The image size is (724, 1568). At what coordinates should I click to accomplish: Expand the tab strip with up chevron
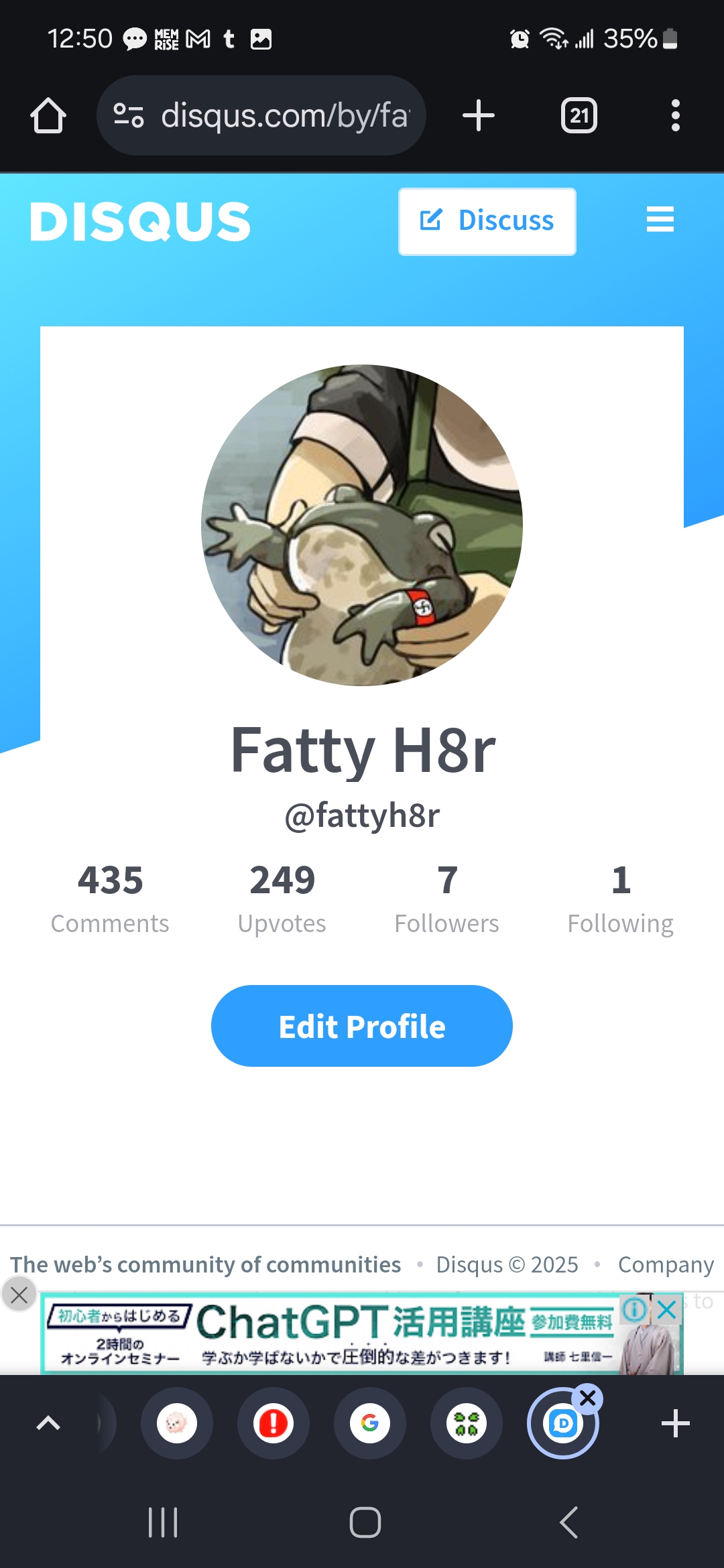point(48,1423)
